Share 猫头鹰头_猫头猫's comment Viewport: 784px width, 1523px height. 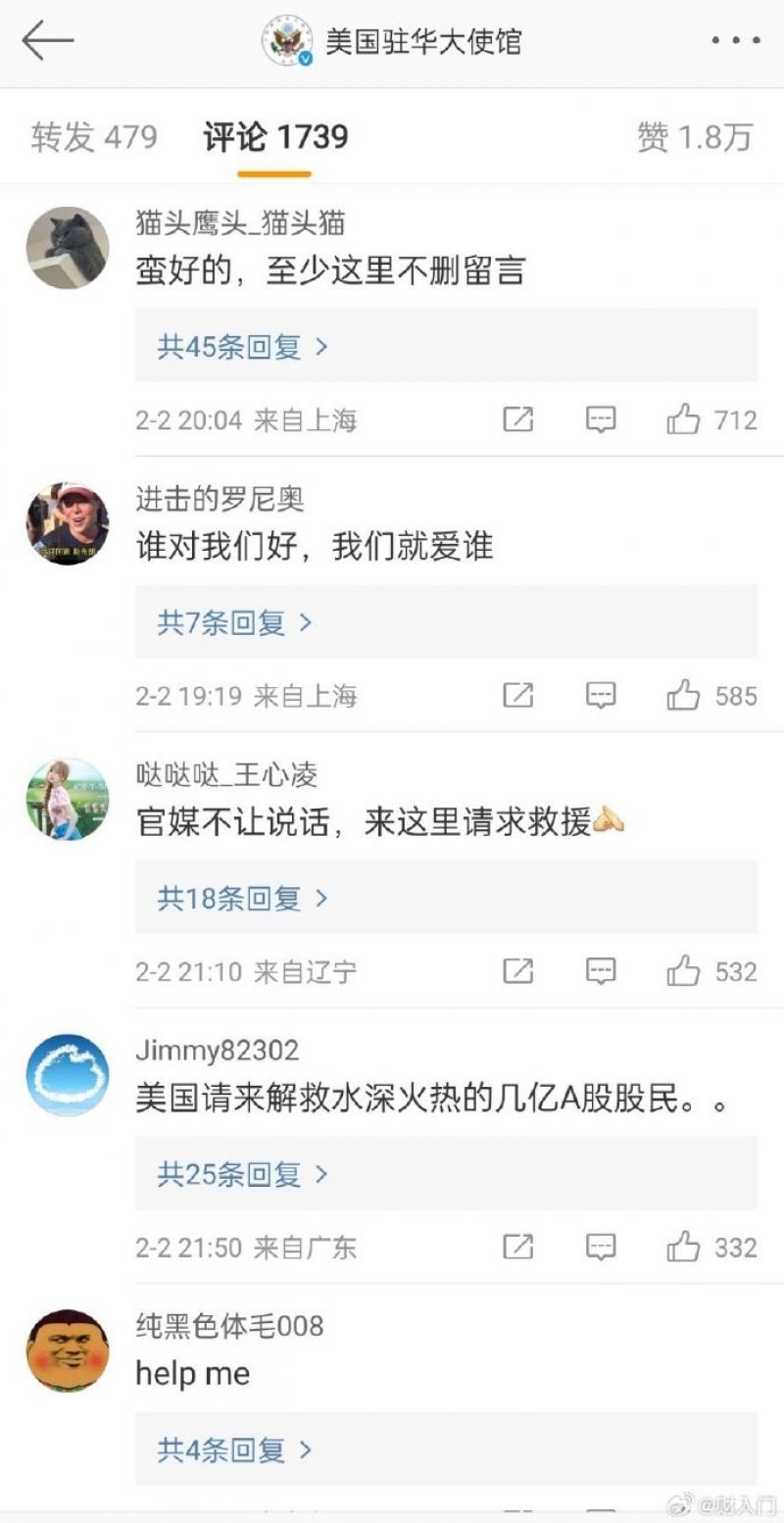[517, 420]
